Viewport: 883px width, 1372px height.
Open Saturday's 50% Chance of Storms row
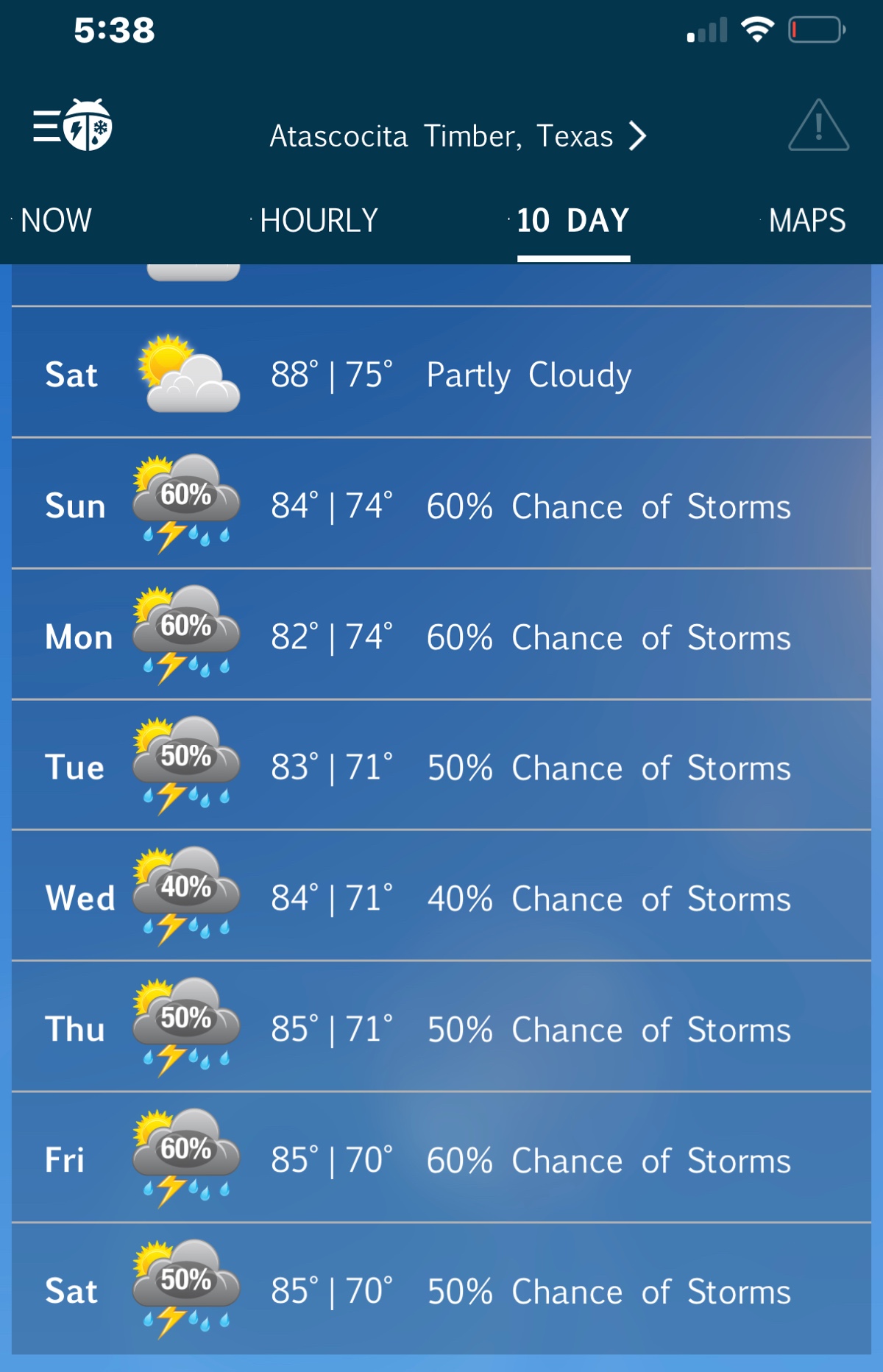[x=441, y=1290]
